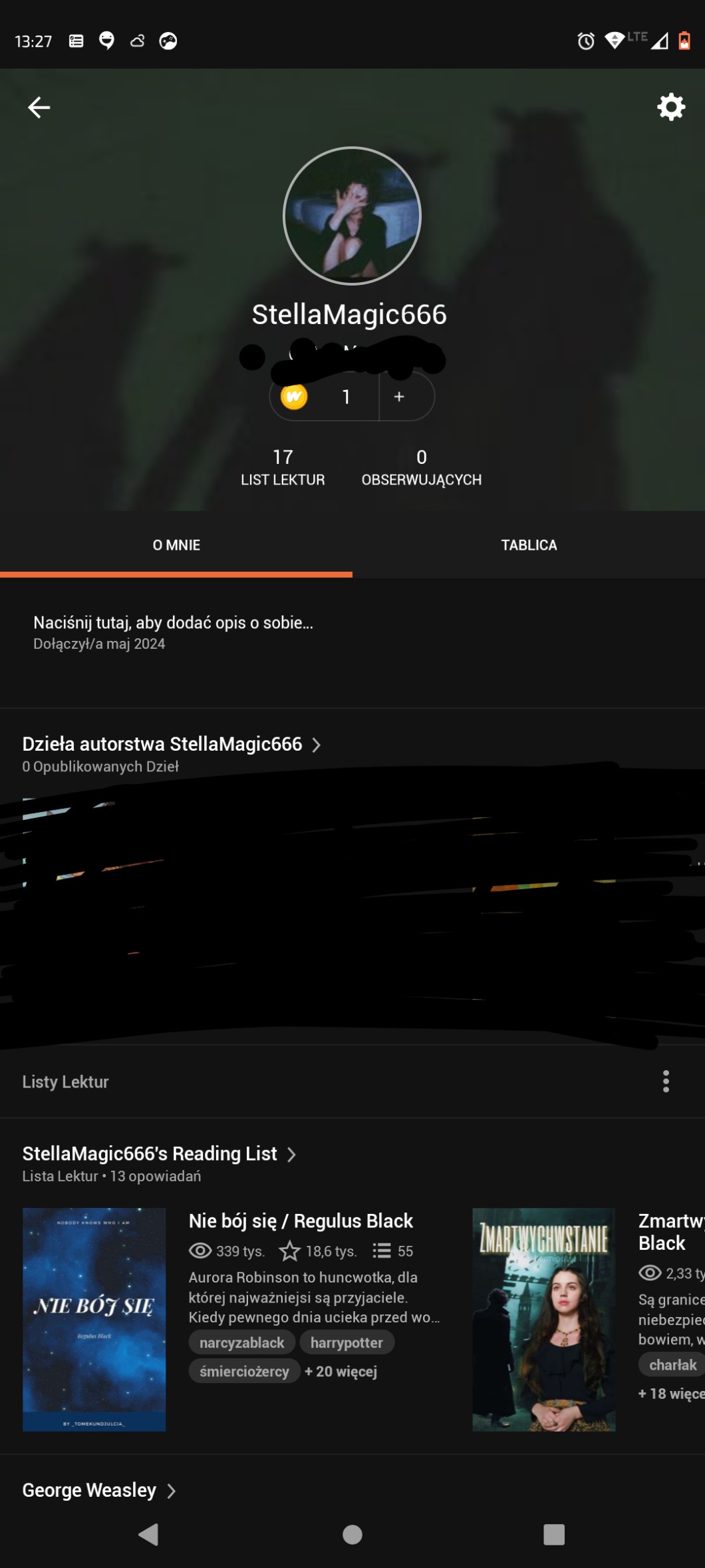
Task: Tap the śmierciożercy tag chip
Action: pyautogui.click(x=244, y=1372)
